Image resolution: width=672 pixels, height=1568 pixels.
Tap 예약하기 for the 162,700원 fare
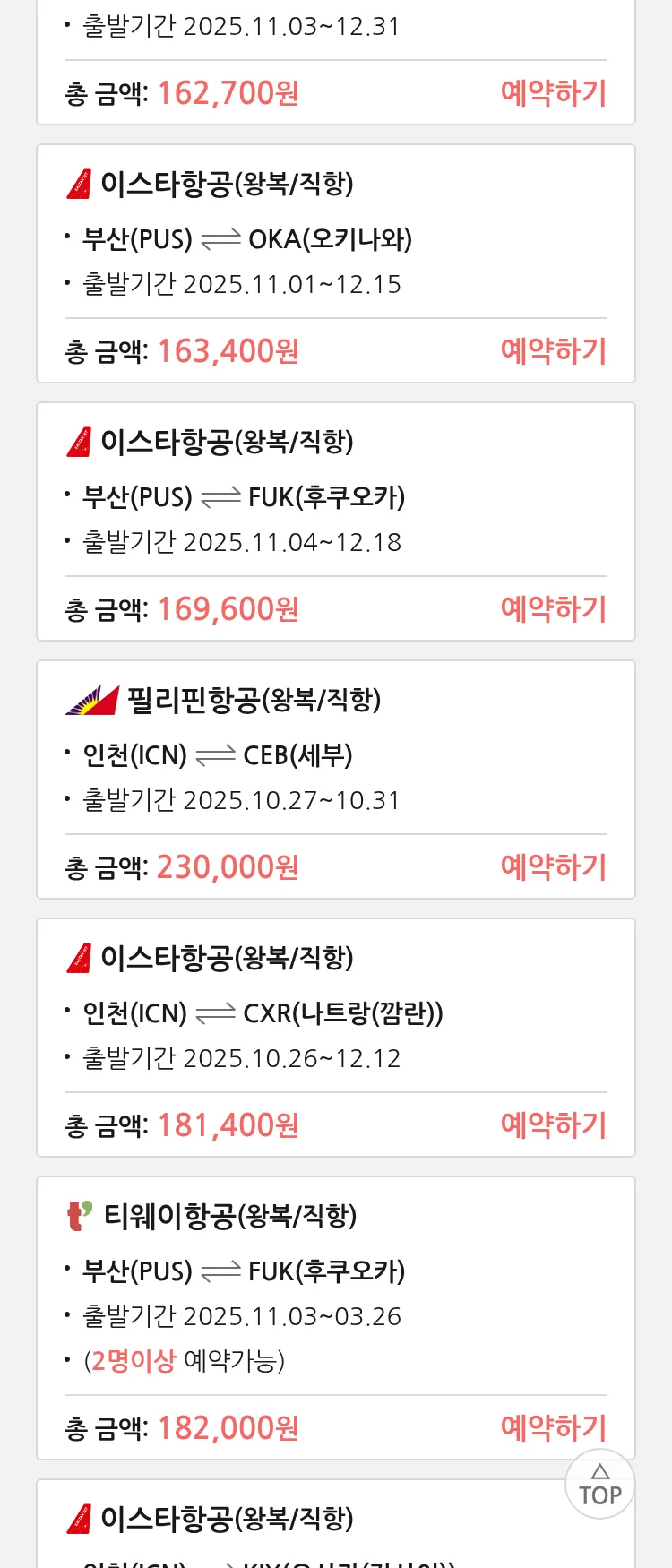[x=554, y=93]
